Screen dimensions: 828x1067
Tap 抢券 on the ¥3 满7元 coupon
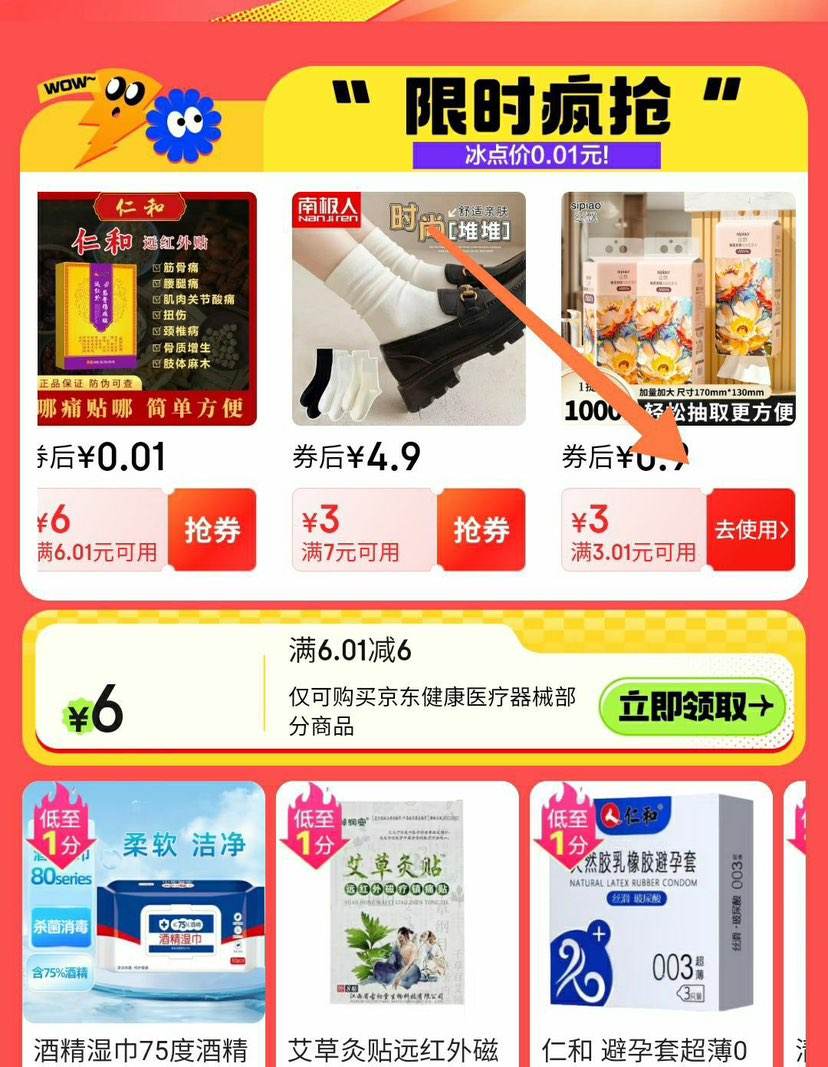483,530
